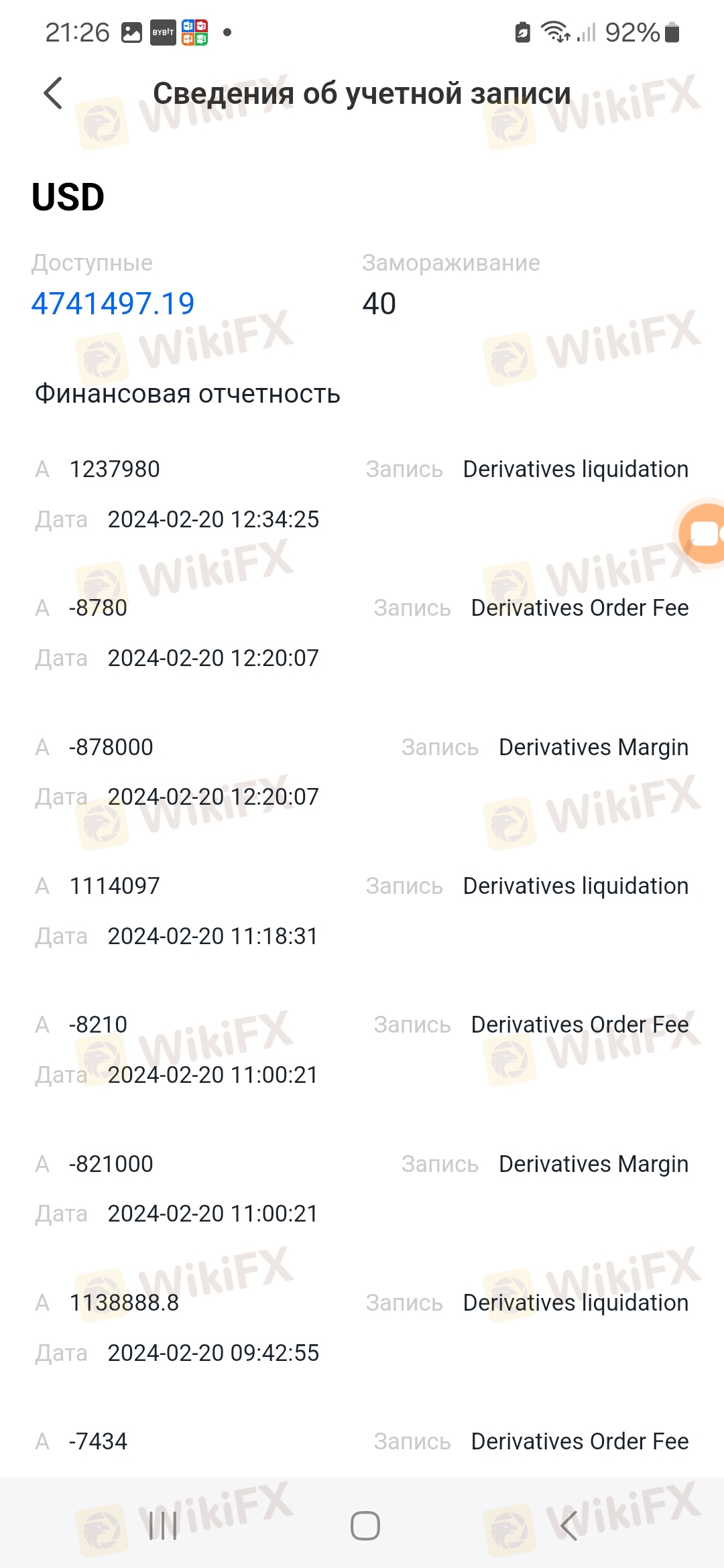Open the system recent apps view
724x1568 pixels.
click(x=163, y=1526)
